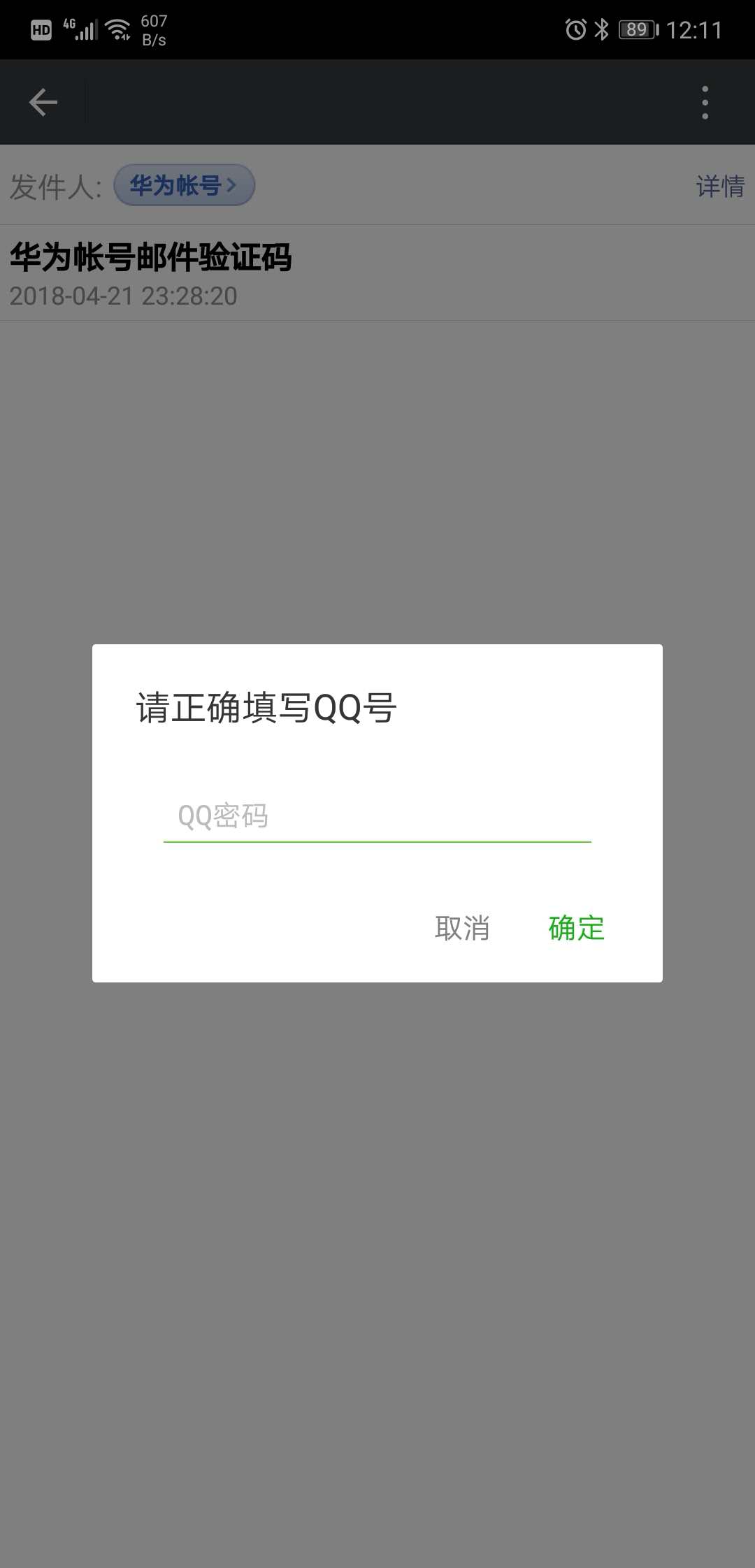Image resolution: width=755 pixels, height=1568 pixels.
Task: Tap the timestamp 2018-04-21 23:28:20
Action: [122, 296]
